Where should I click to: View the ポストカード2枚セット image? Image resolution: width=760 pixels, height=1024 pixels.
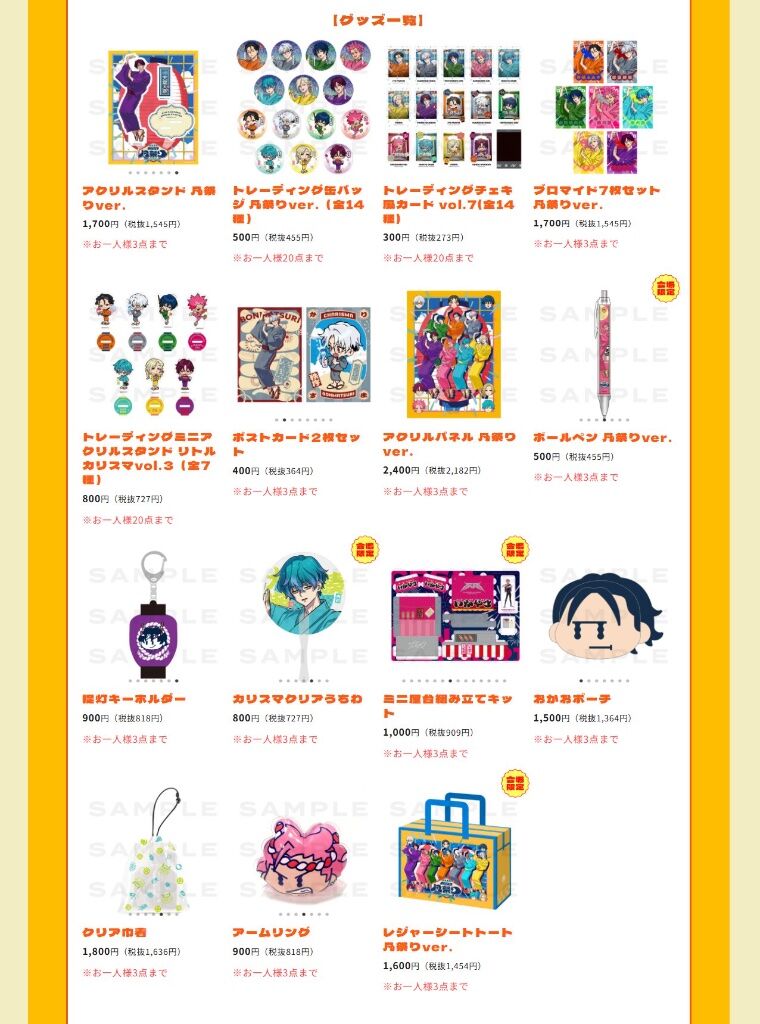click(302, 353)
